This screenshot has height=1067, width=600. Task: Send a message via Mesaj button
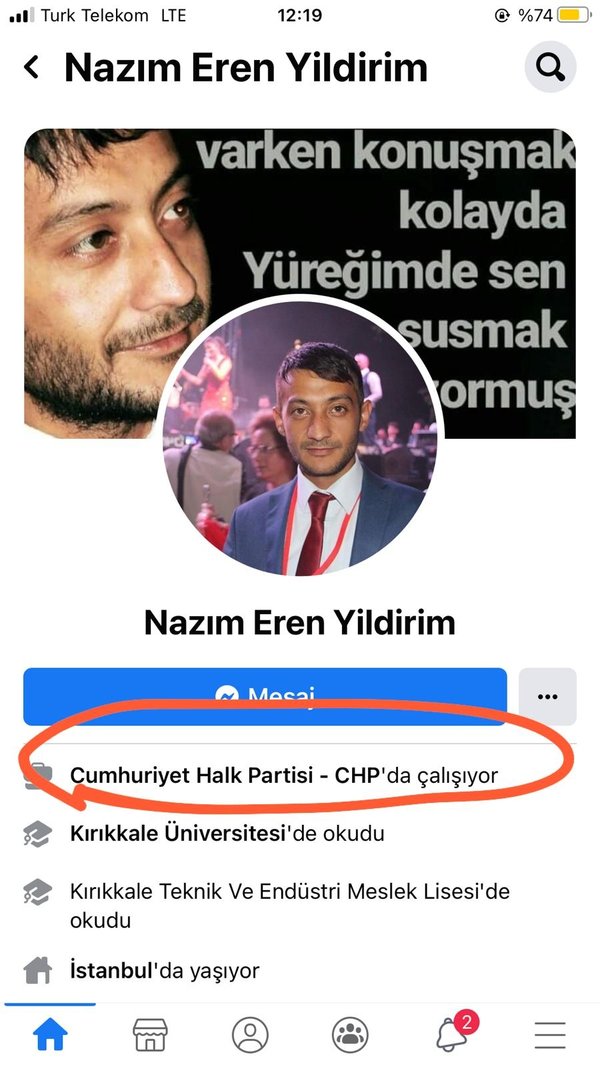click(x=265, y=696)
